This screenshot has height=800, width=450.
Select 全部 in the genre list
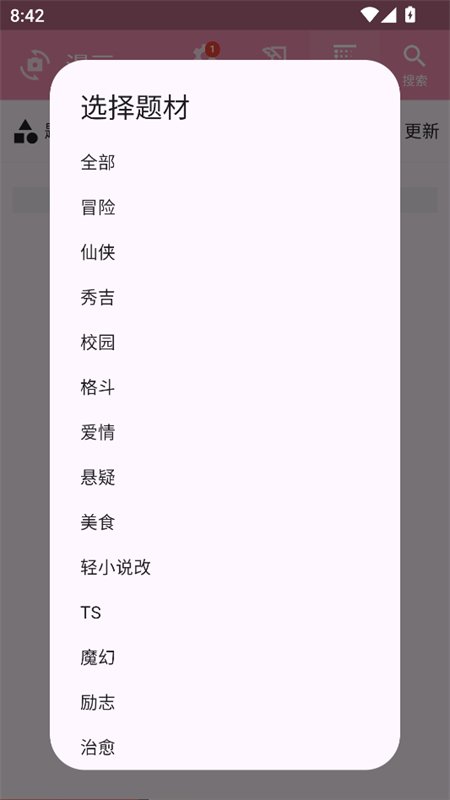pyautogui.click(x=224, y=163)
